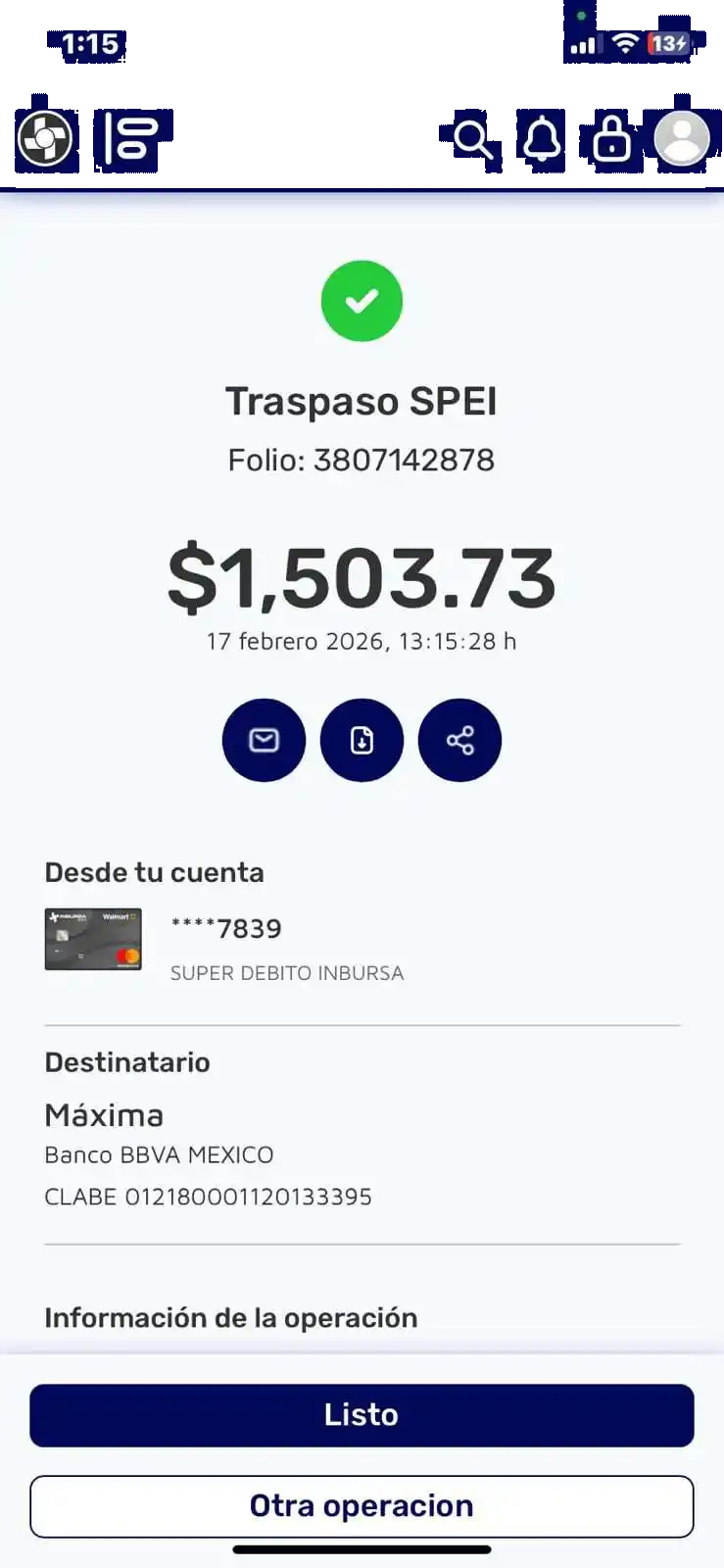Open the side menu icon
724x1568 pixels.
point(131,138)
